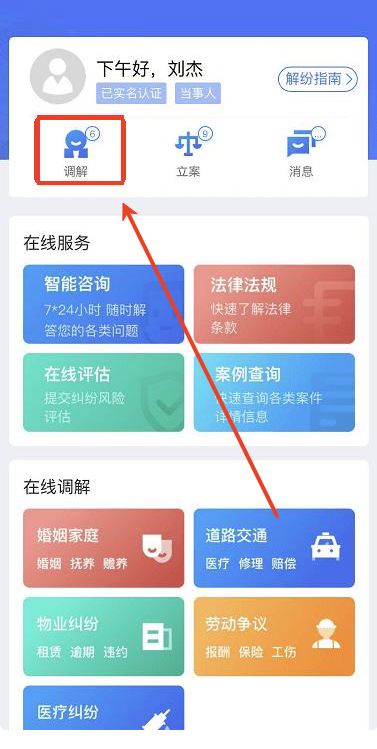Select 在线评估 risk assessment card
377x749 pixels.
tap(104, 392)
